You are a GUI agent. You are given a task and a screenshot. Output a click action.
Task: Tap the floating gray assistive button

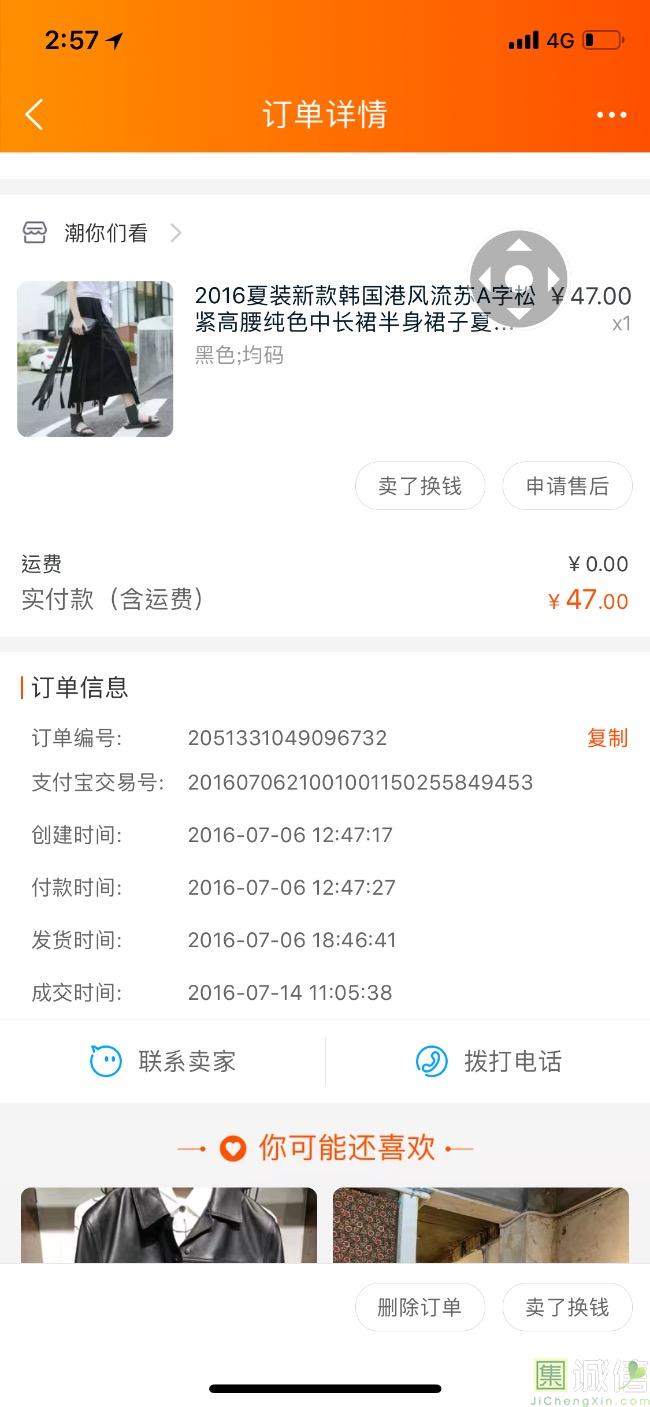(518, 278)
